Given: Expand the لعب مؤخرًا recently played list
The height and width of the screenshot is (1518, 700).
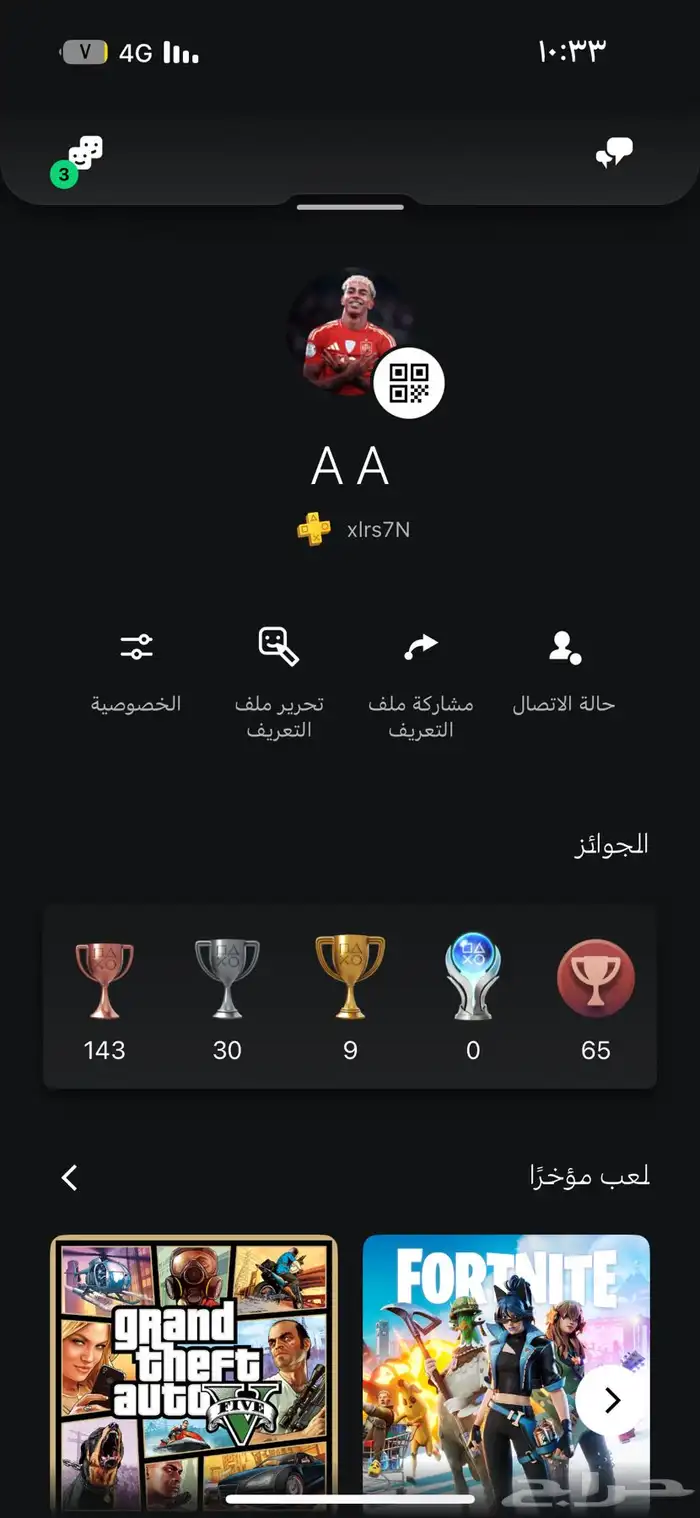Looking at the screenshot, I should tap(70, 1178).
